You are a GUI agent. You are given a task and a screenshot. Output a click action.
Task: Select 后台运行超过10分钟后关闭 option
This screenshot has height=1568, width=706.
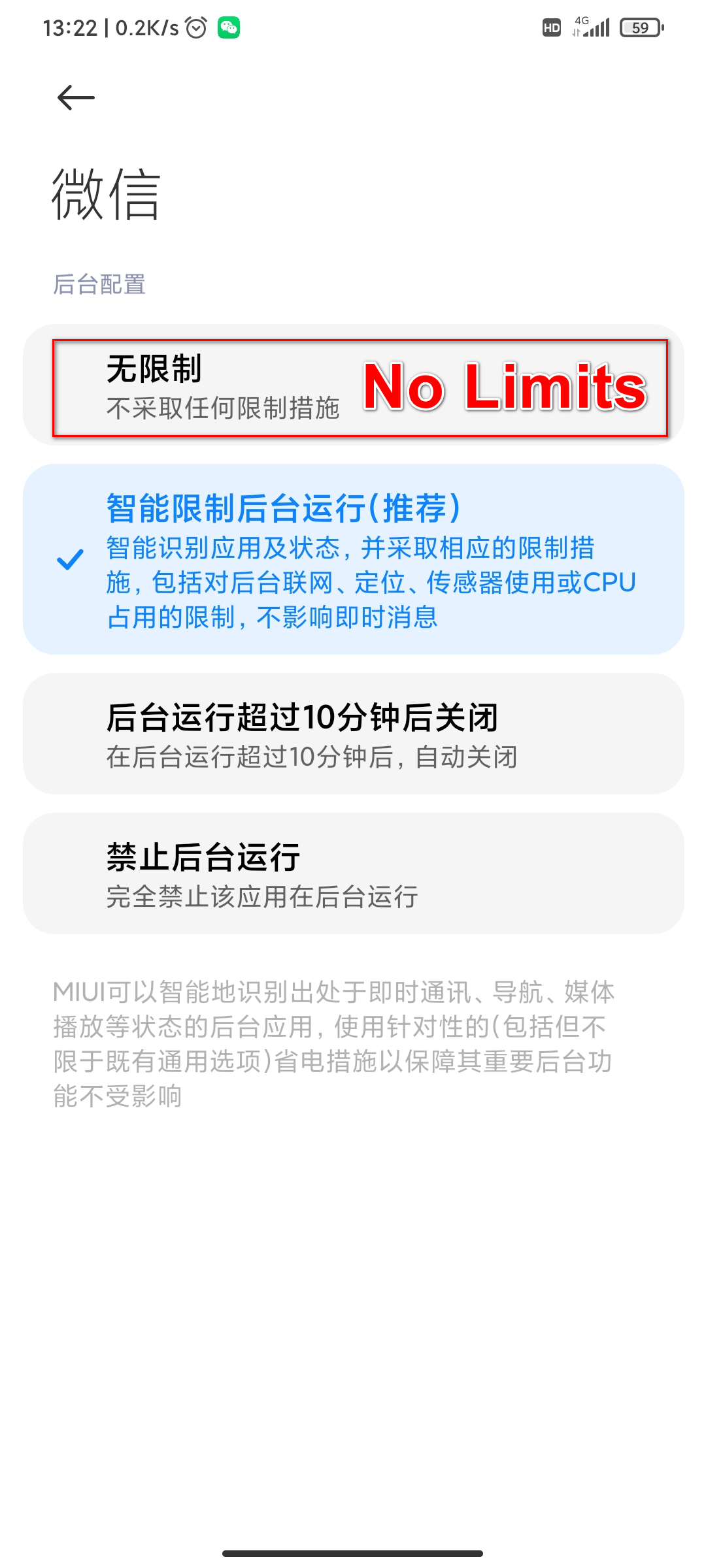pyautogui.click(x=353, y=734)
